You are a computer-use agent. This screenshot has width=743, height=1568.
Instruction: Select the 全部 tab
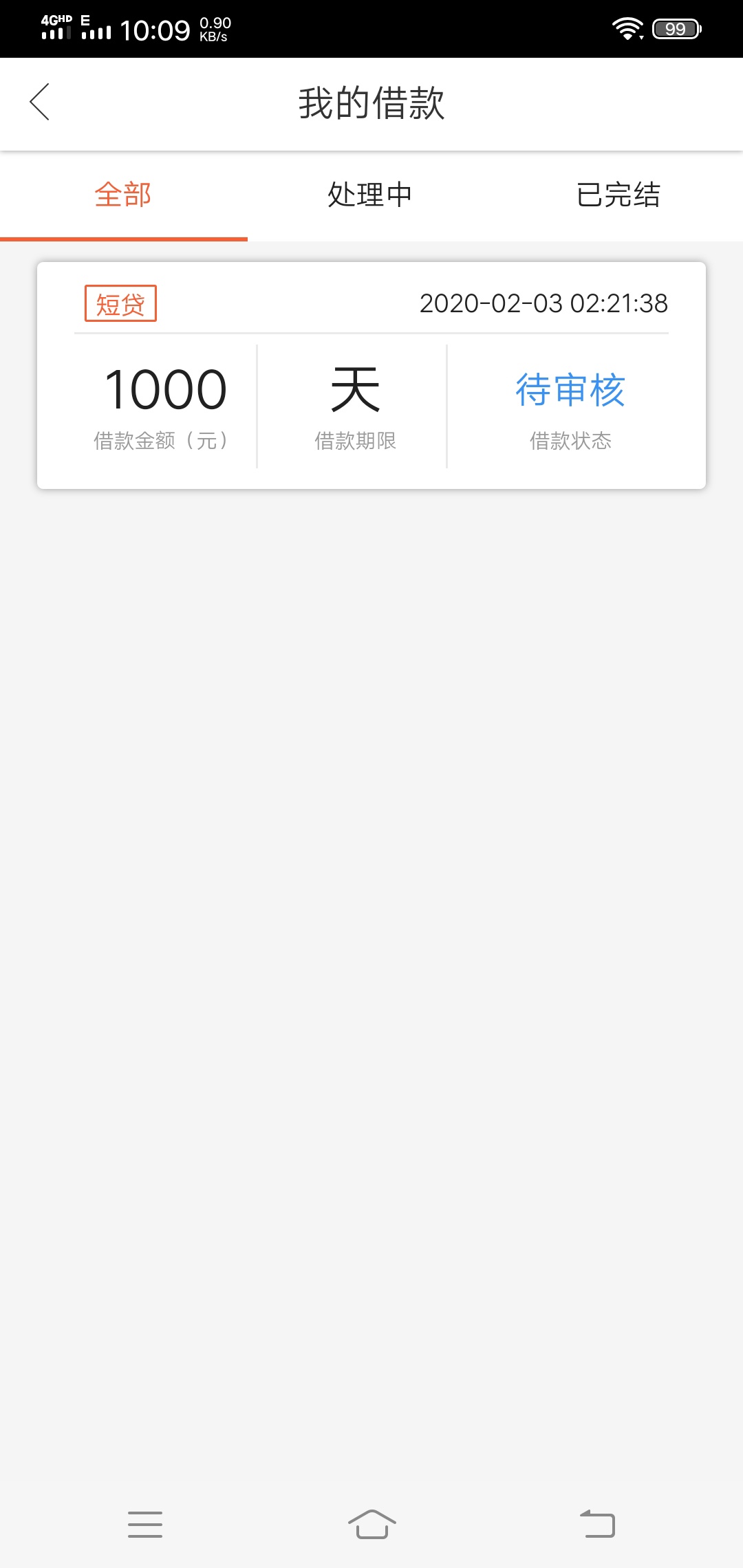pyautogui.click(x=124, y=196)
